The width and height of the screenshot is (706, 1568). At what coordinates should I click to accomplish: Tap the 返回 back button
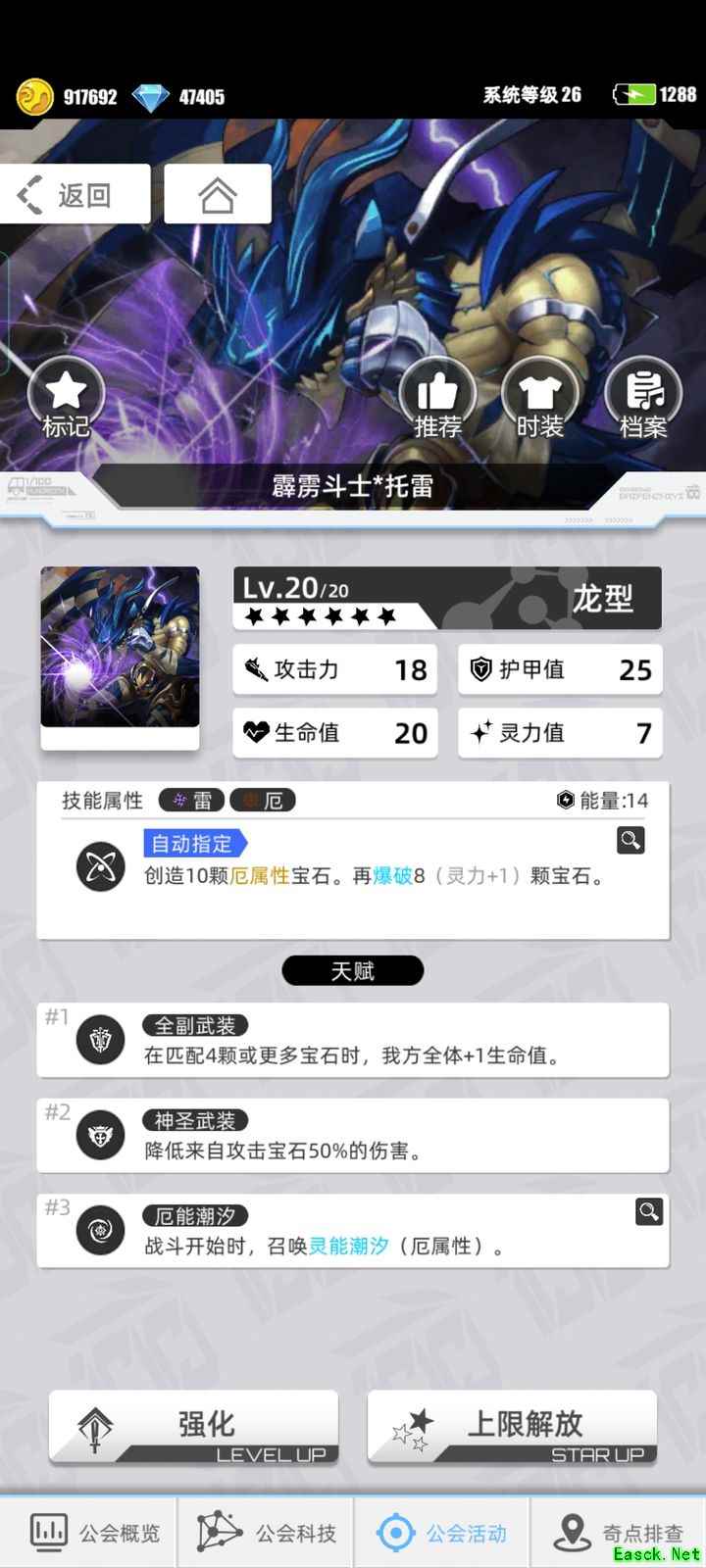coord(74,195)
